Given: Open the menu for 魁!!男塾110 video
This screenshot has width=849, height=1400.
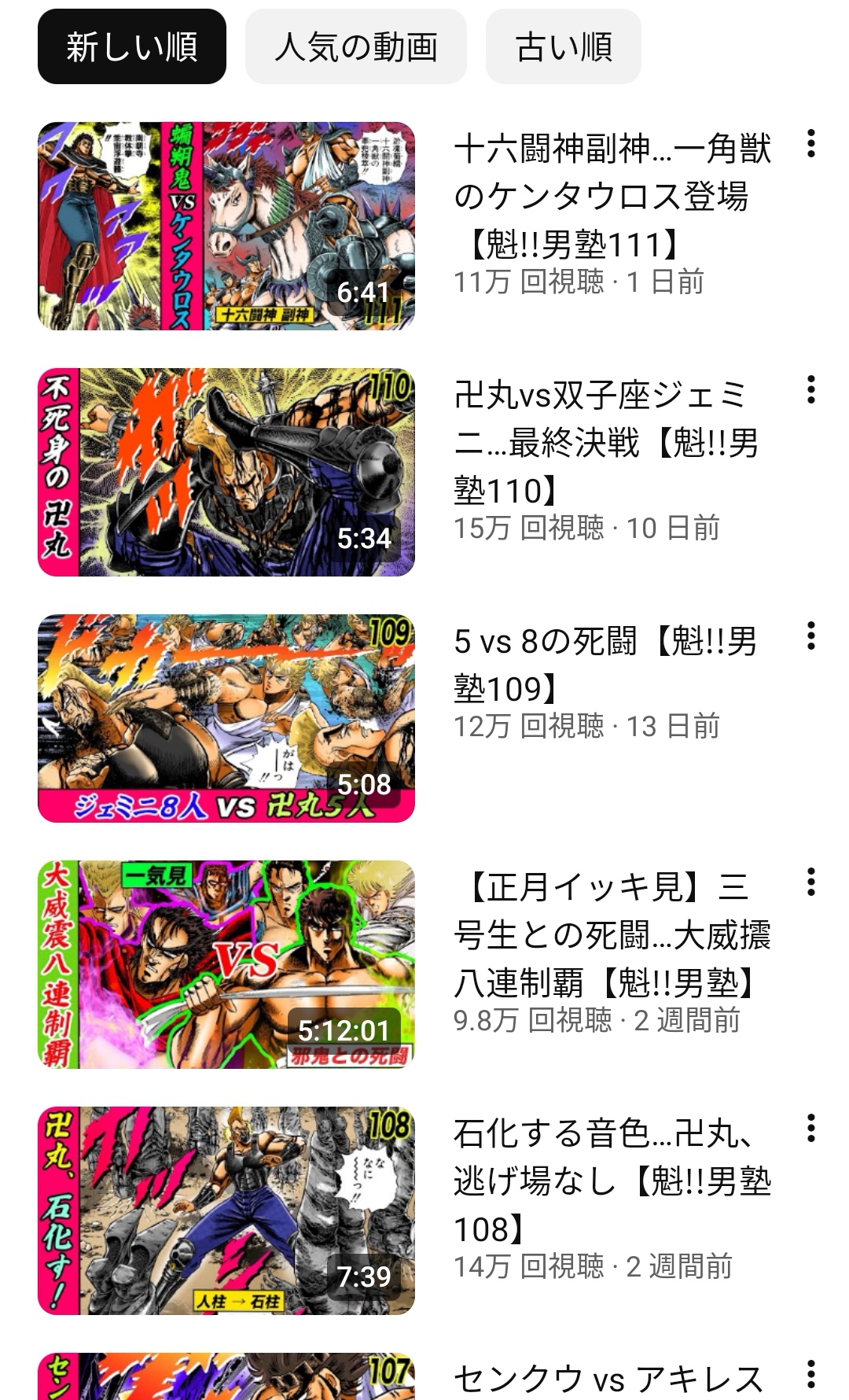Looking at the screenshot, I should [x=811, y=390].
